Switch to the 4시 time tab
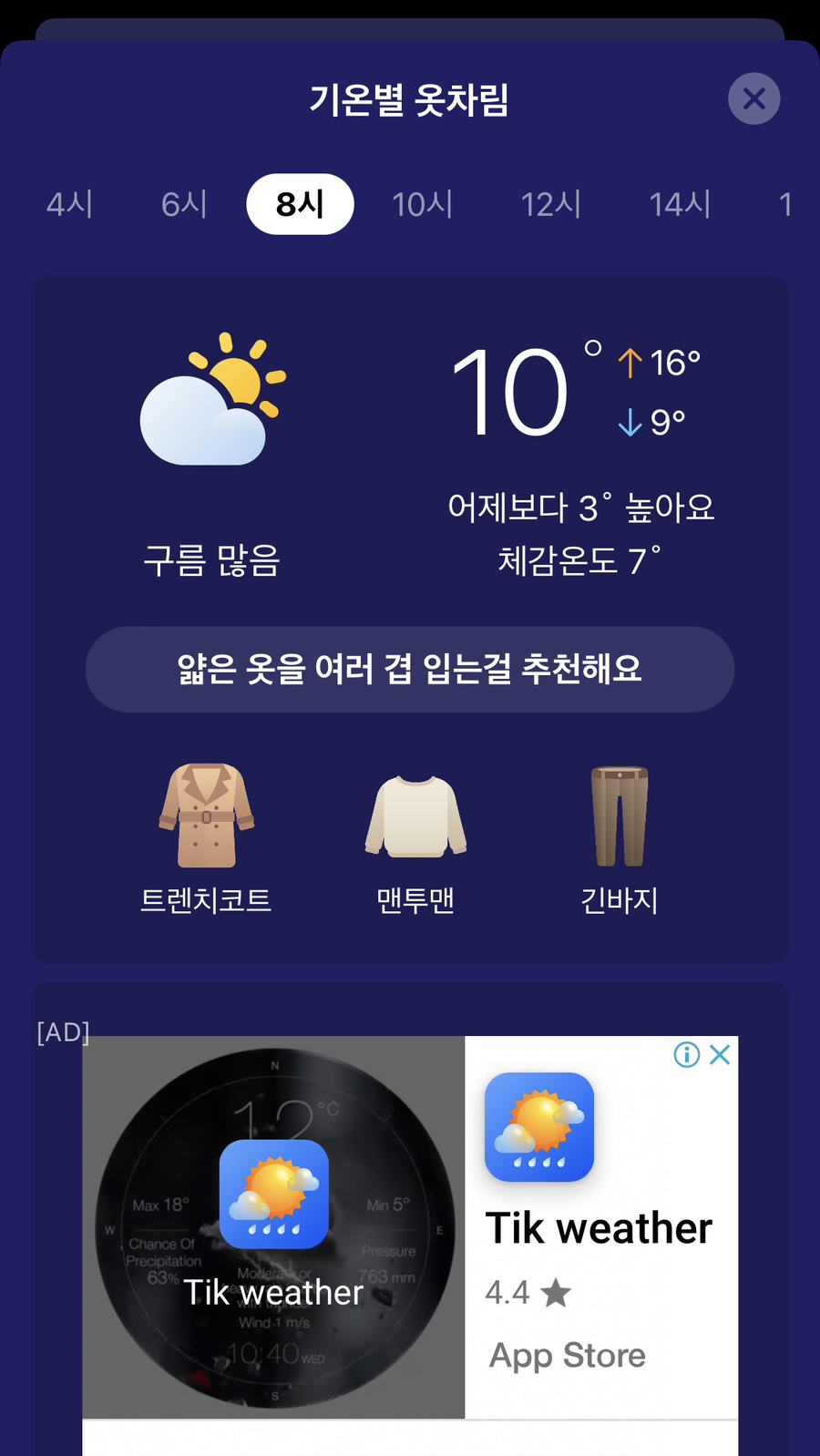This screenshot has width=820, height=1456. pos(70,204)
